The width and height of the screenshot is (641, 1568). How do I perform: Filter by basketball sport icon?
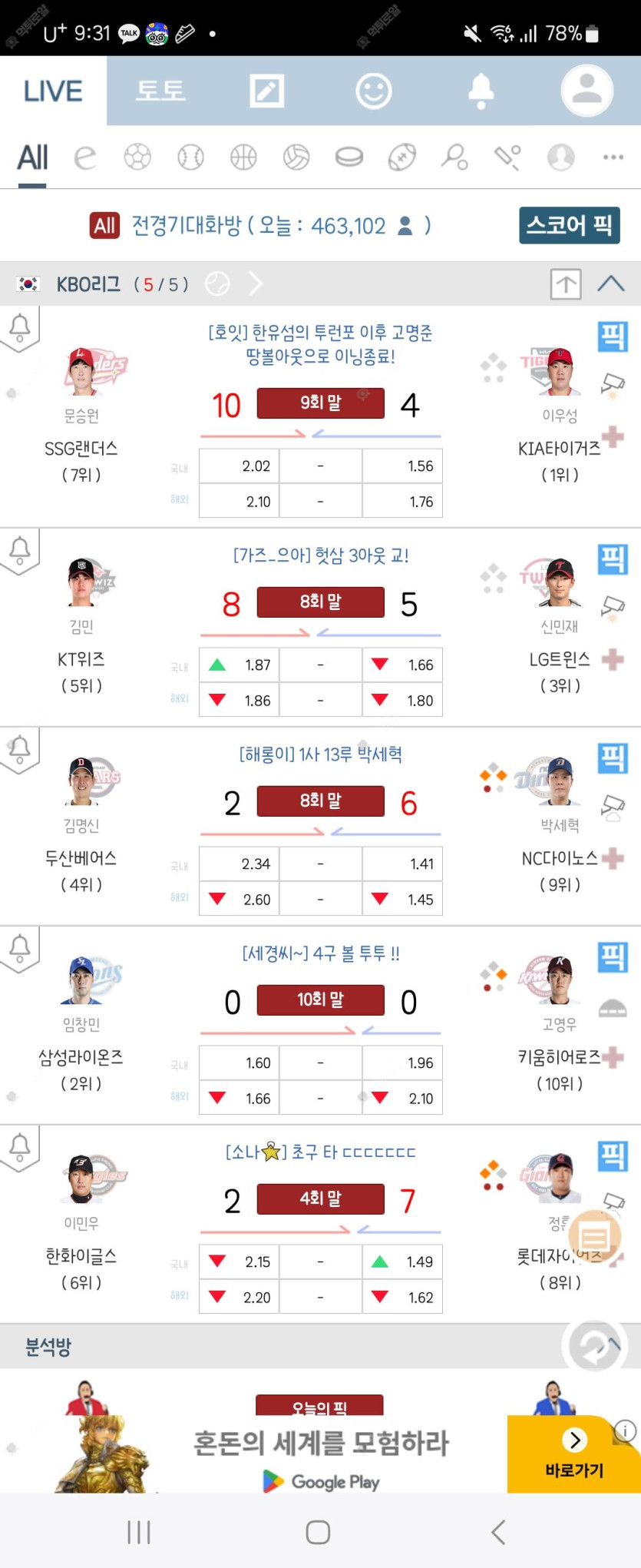[243, 157]
